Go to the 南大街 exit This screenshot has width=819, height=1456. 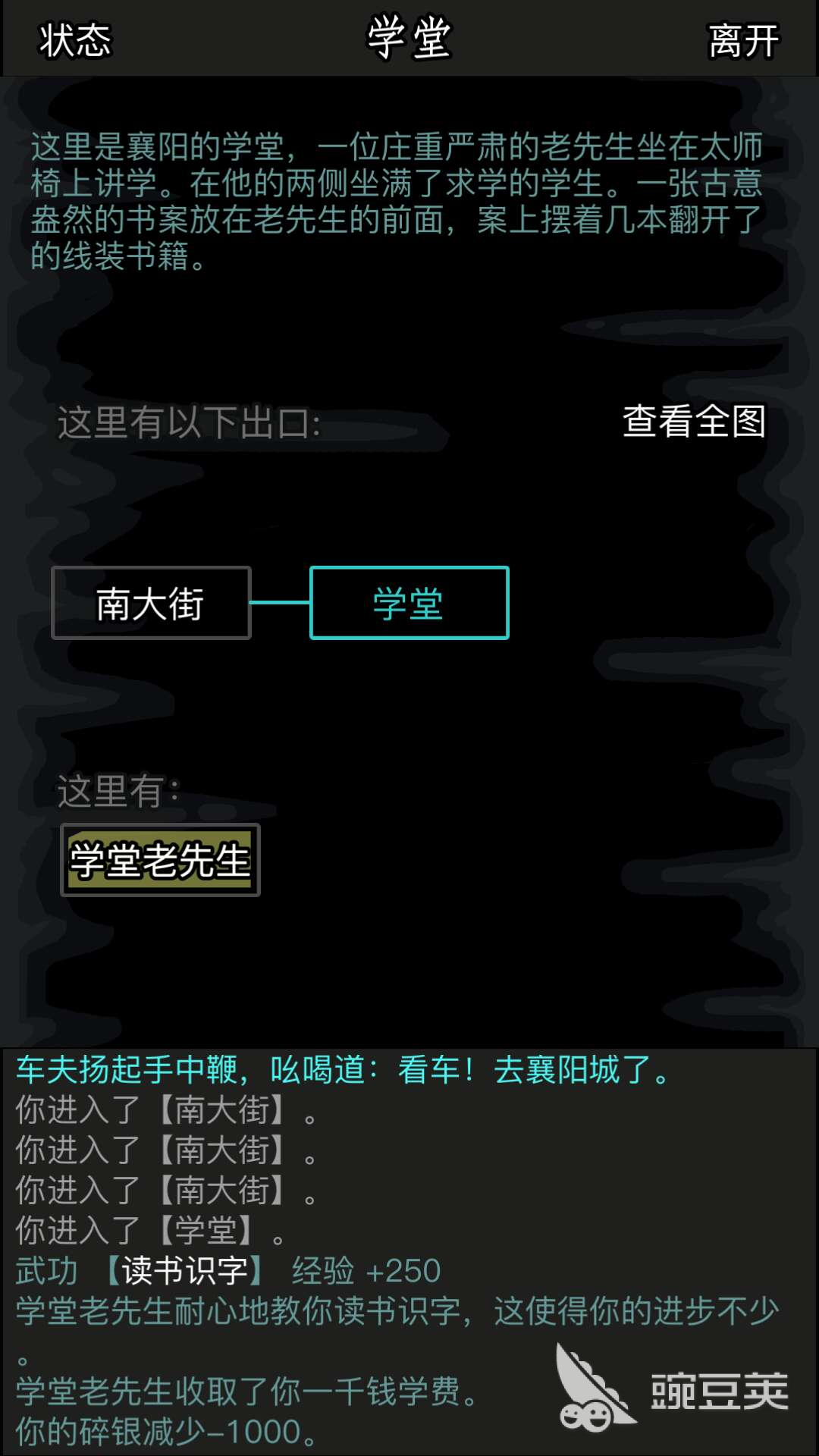tap(151, 604)
